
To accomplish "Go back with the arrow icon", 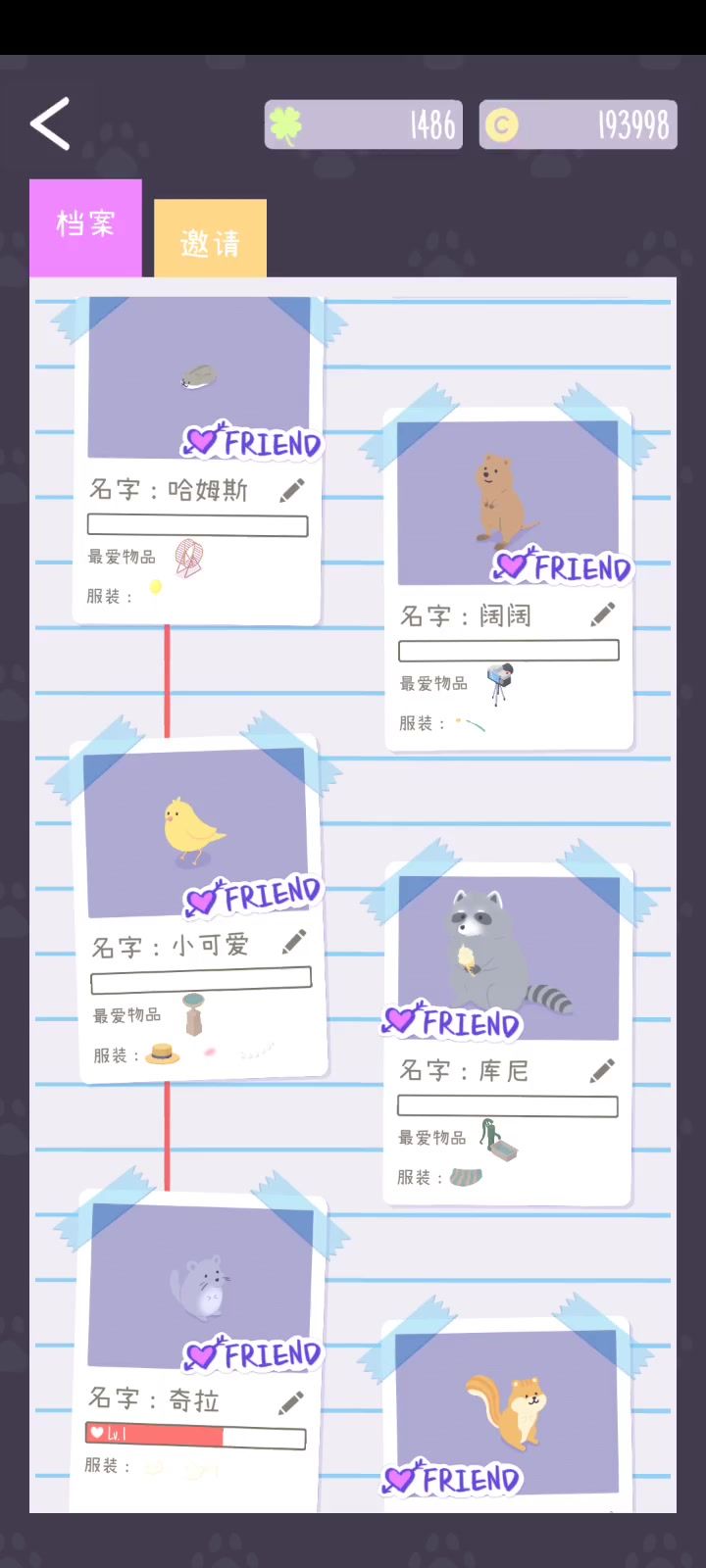I will [x=51, y=123].
